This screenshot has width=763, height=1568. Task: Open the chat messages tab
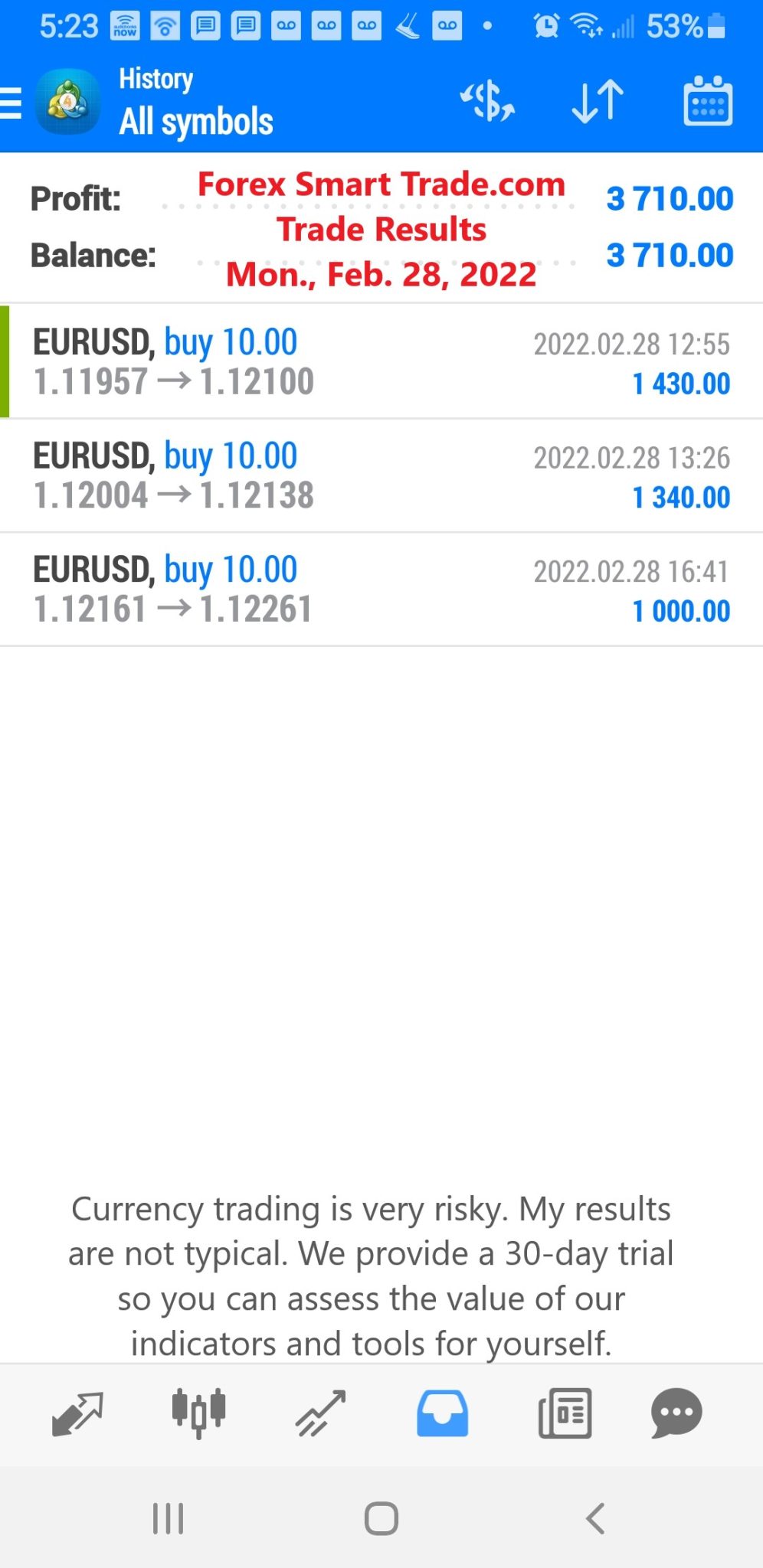click(x=676, y=1413)
